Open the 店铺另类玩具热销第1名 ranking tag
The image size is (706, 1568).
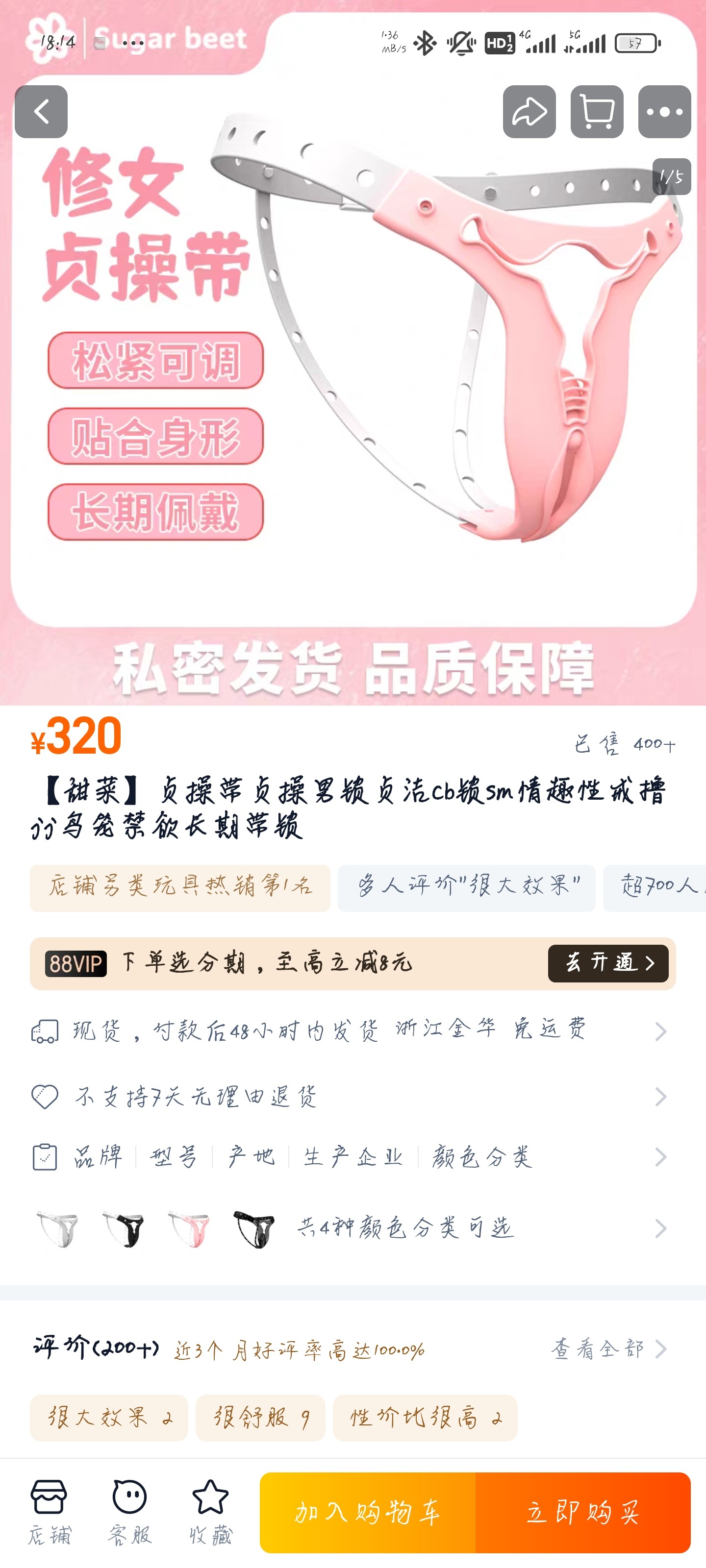[x=180, y=887]
